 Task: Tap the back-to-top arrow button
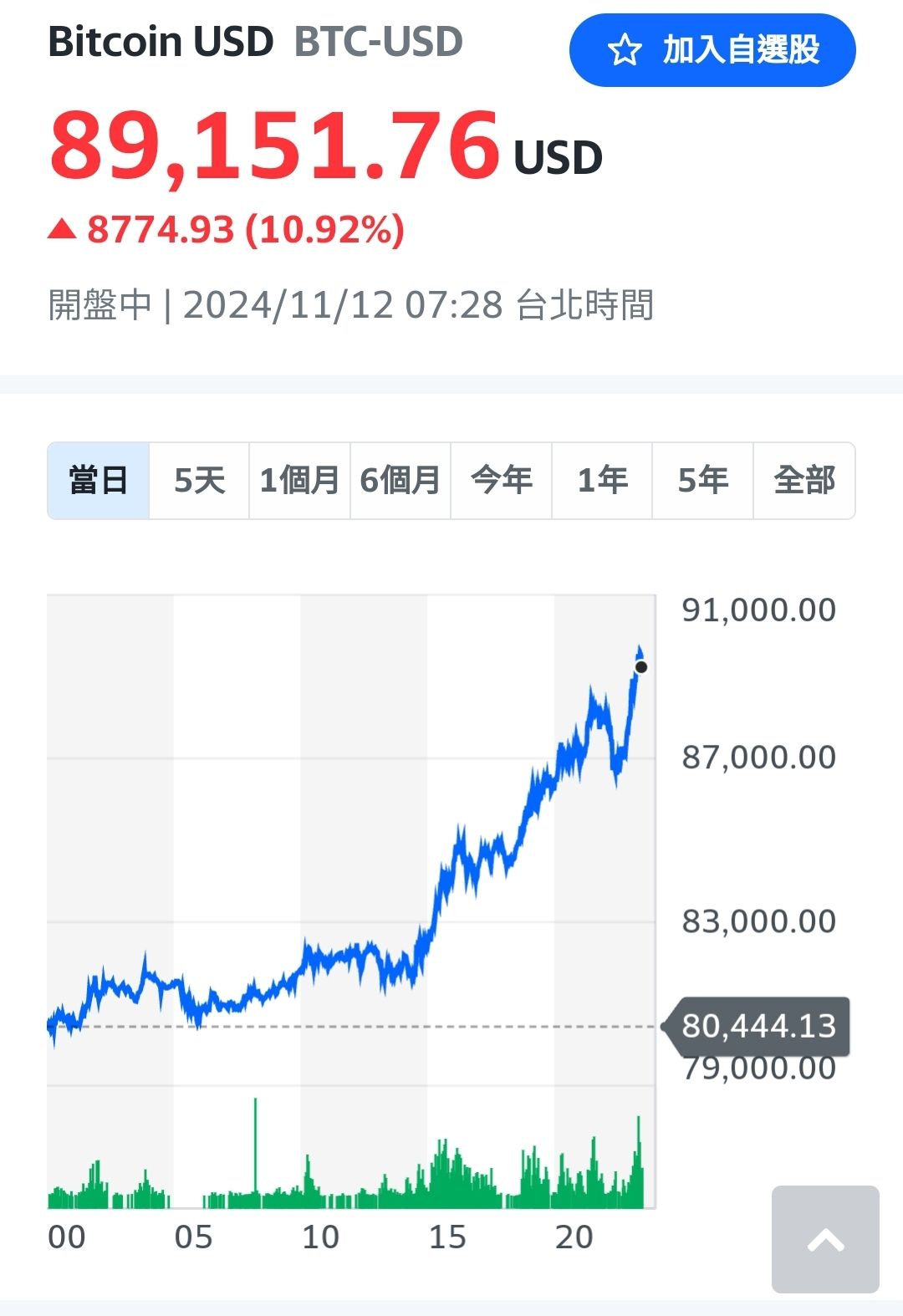point(825,1239)
